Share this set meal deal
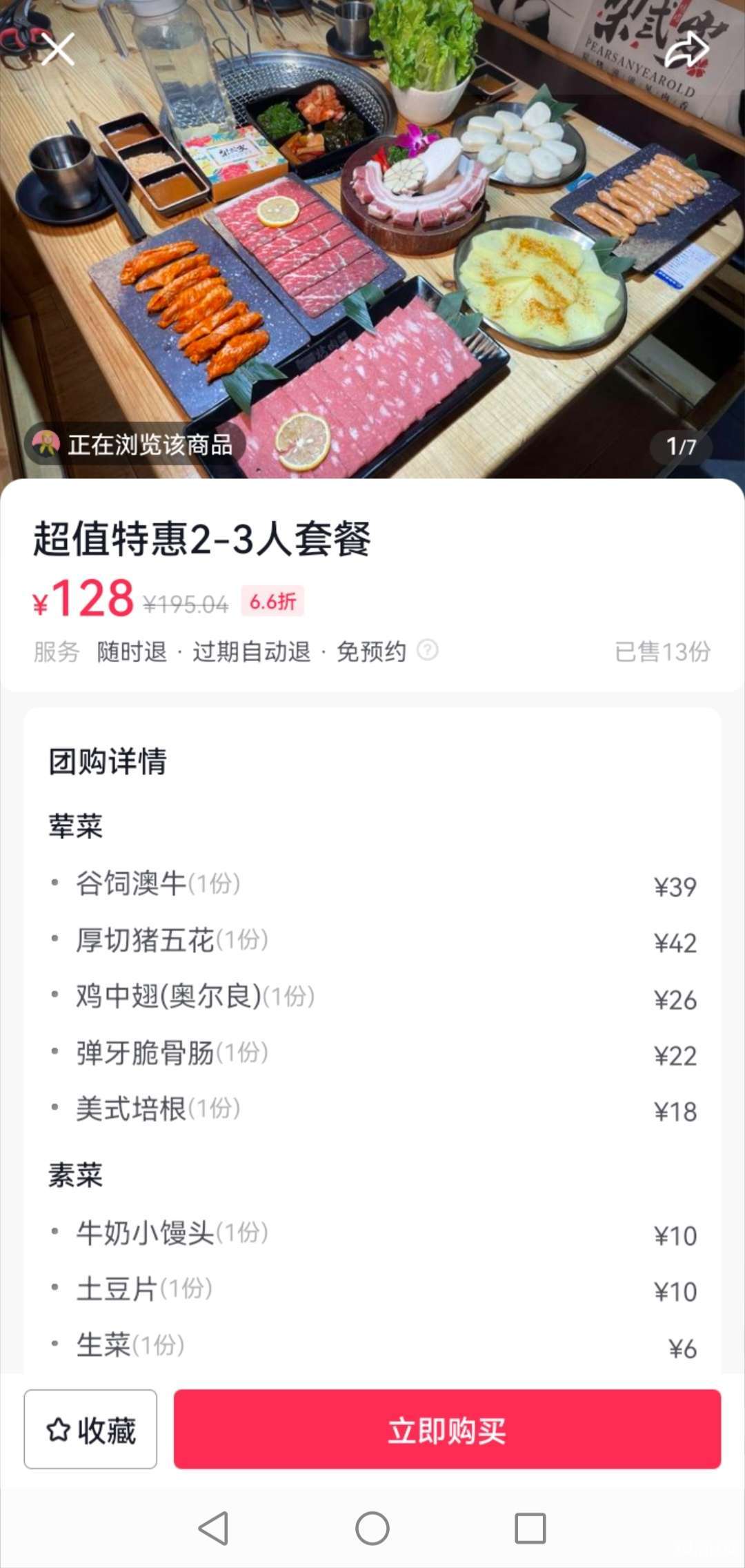Image resolution: width=745 pixels, height=1568 pixels. pos(686,50)
